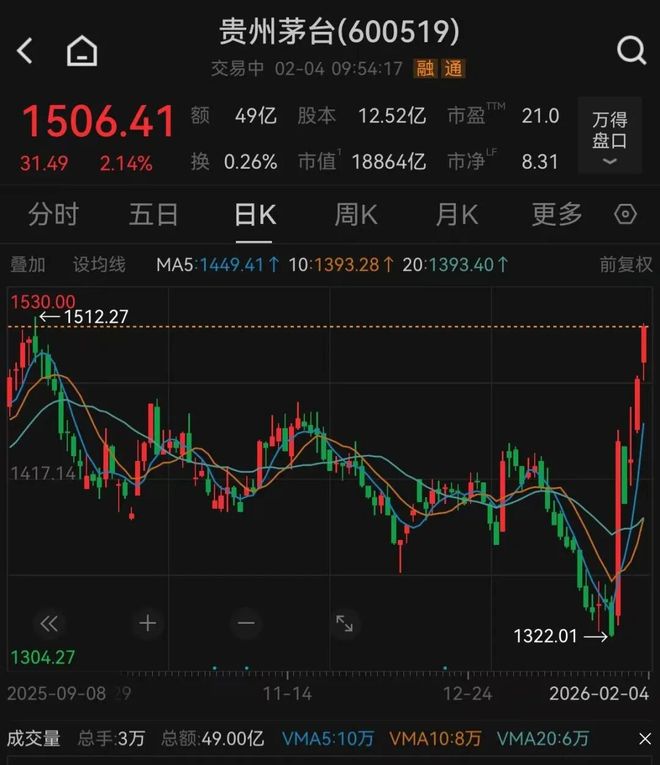Expand the chart to fullscreen
The height and width of the screenshot is (765, 660).
click(x=344, y=624)
